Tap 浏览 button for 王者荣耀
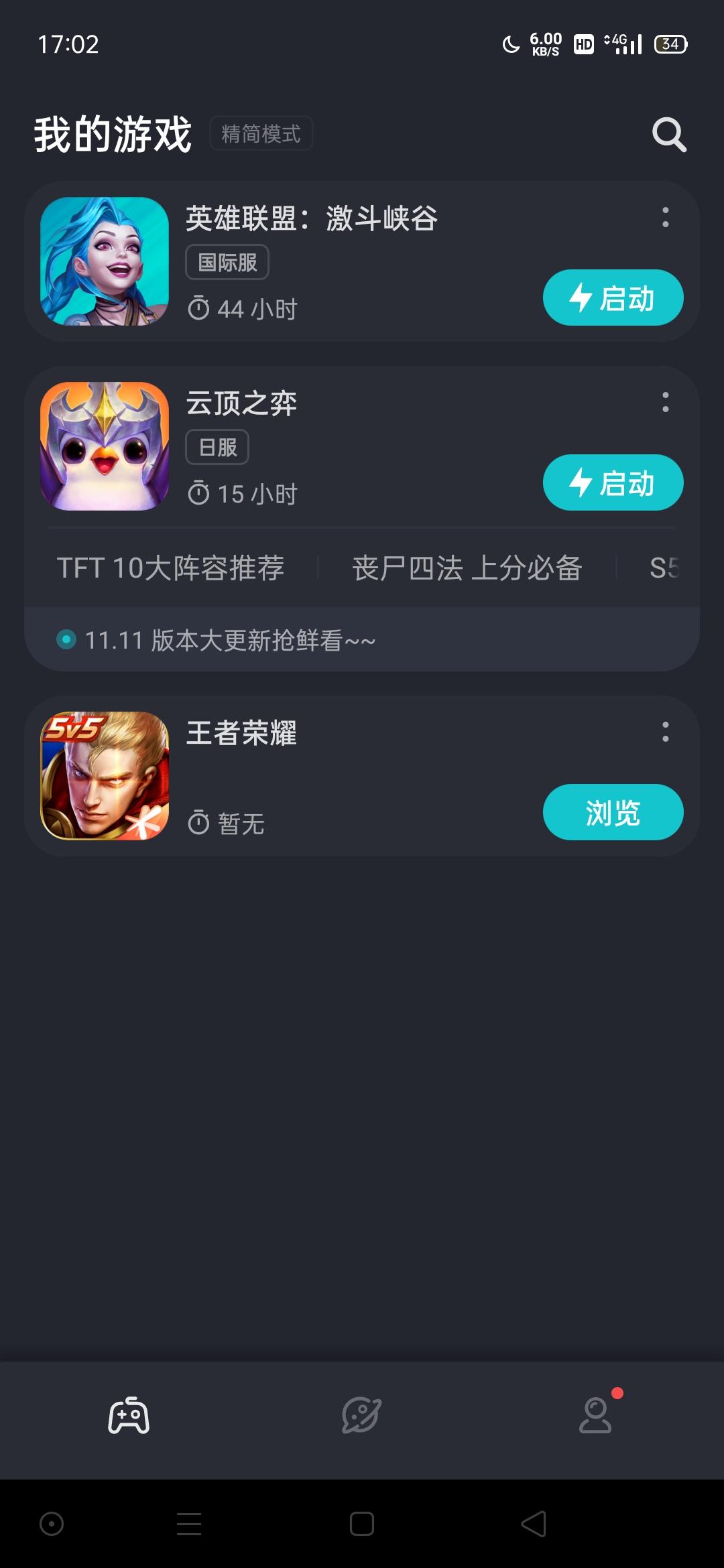 (x=613, y=812)
